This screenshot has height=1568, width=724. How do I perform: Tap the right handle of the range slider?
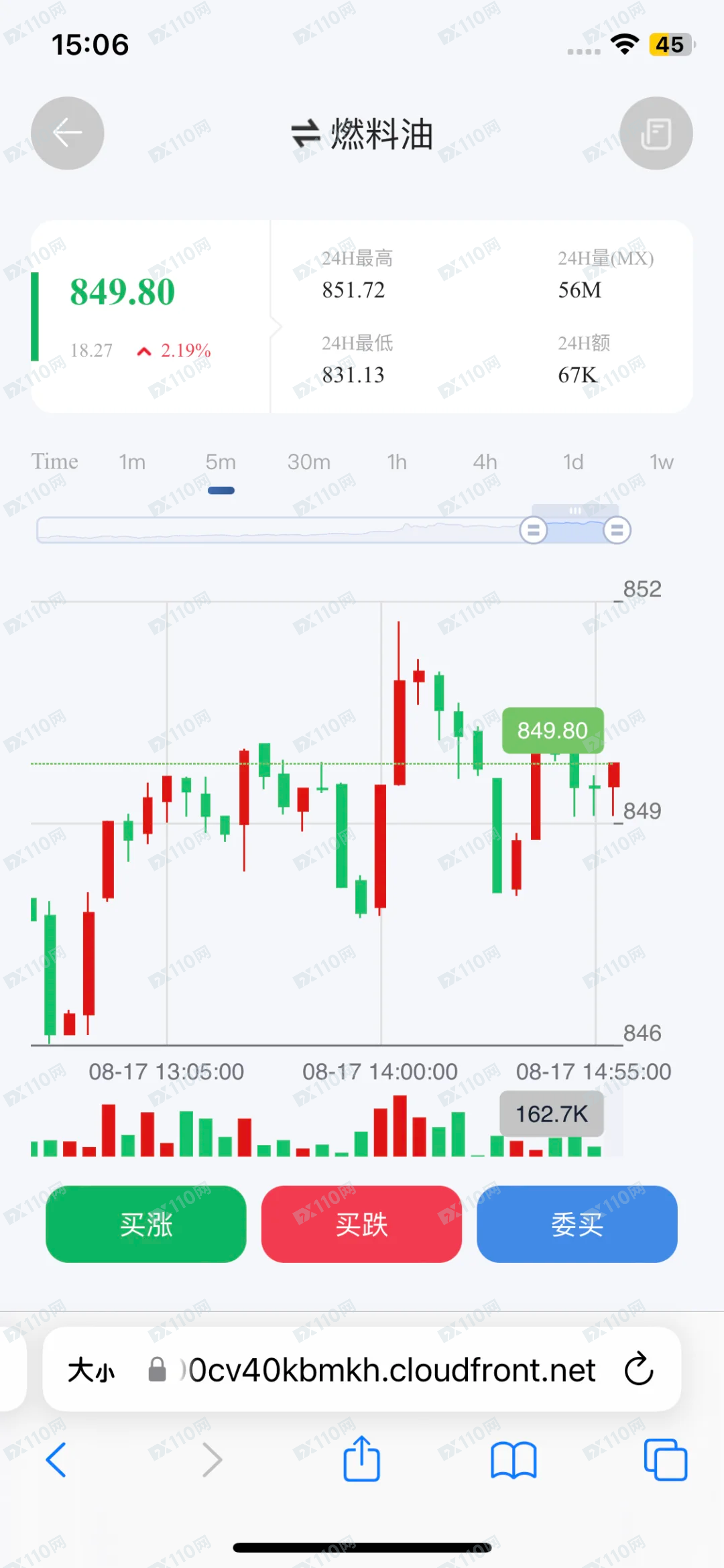coord(617,530)
